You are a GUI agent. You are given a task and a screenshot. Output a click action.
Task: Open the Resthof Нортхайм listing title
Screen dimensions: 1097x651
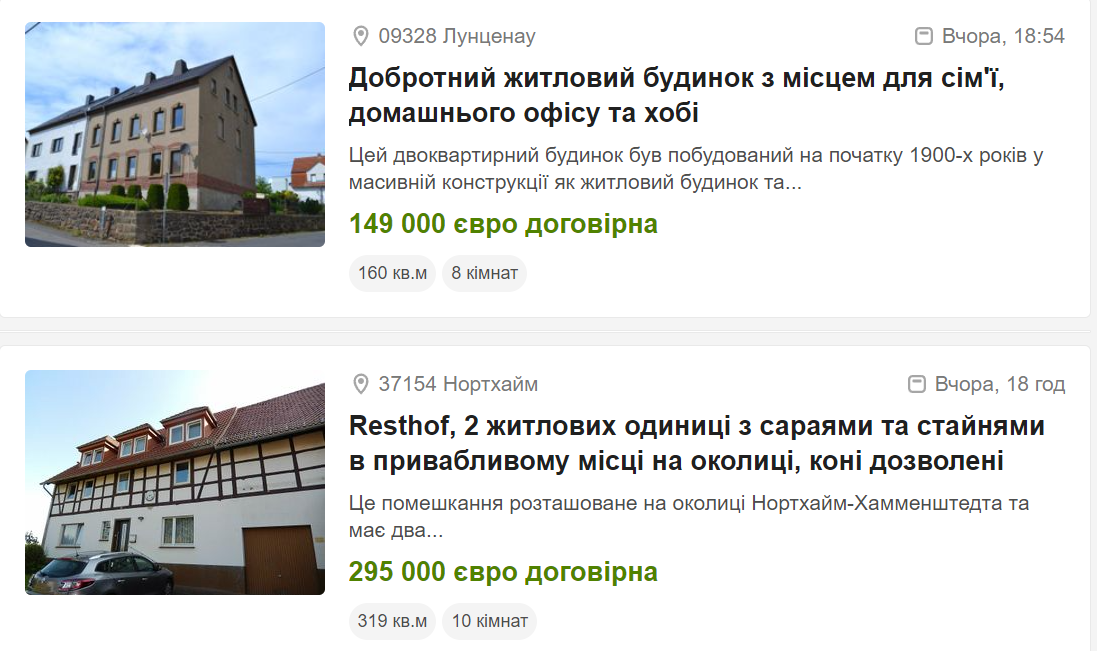[x=696, y=443]
